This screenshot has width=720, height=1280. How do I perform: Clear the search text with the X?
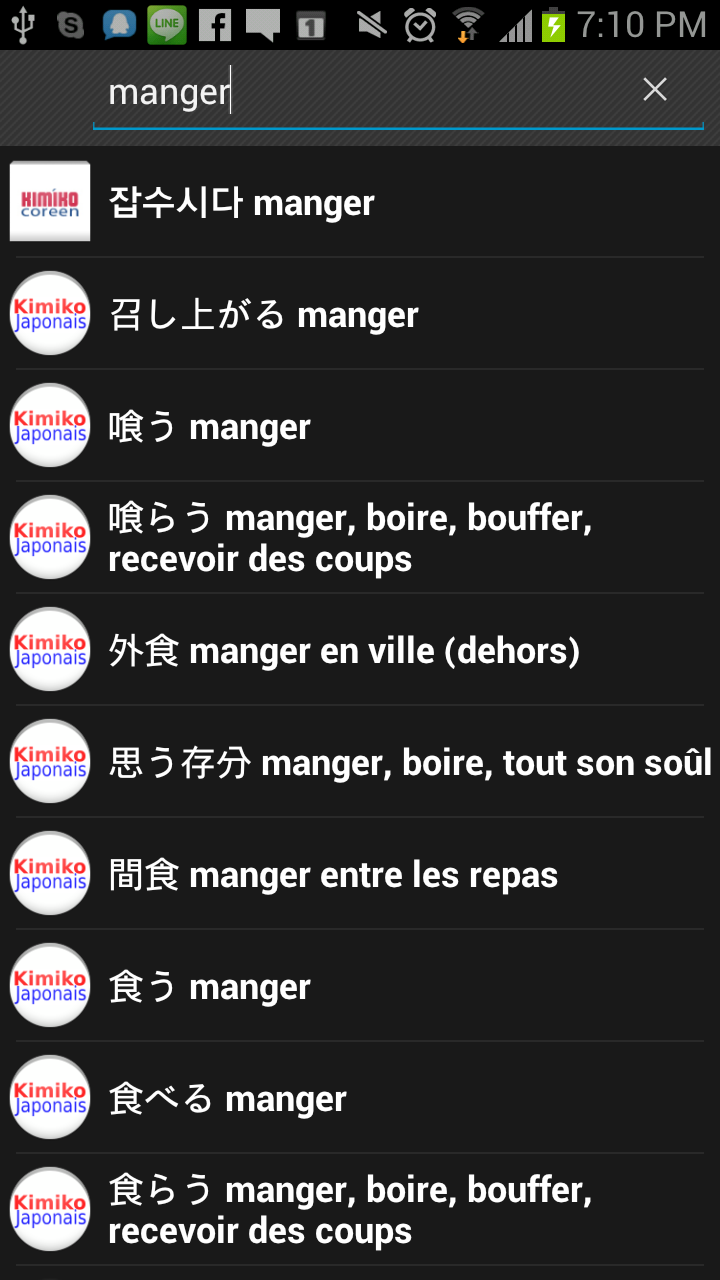click(655, 91)
